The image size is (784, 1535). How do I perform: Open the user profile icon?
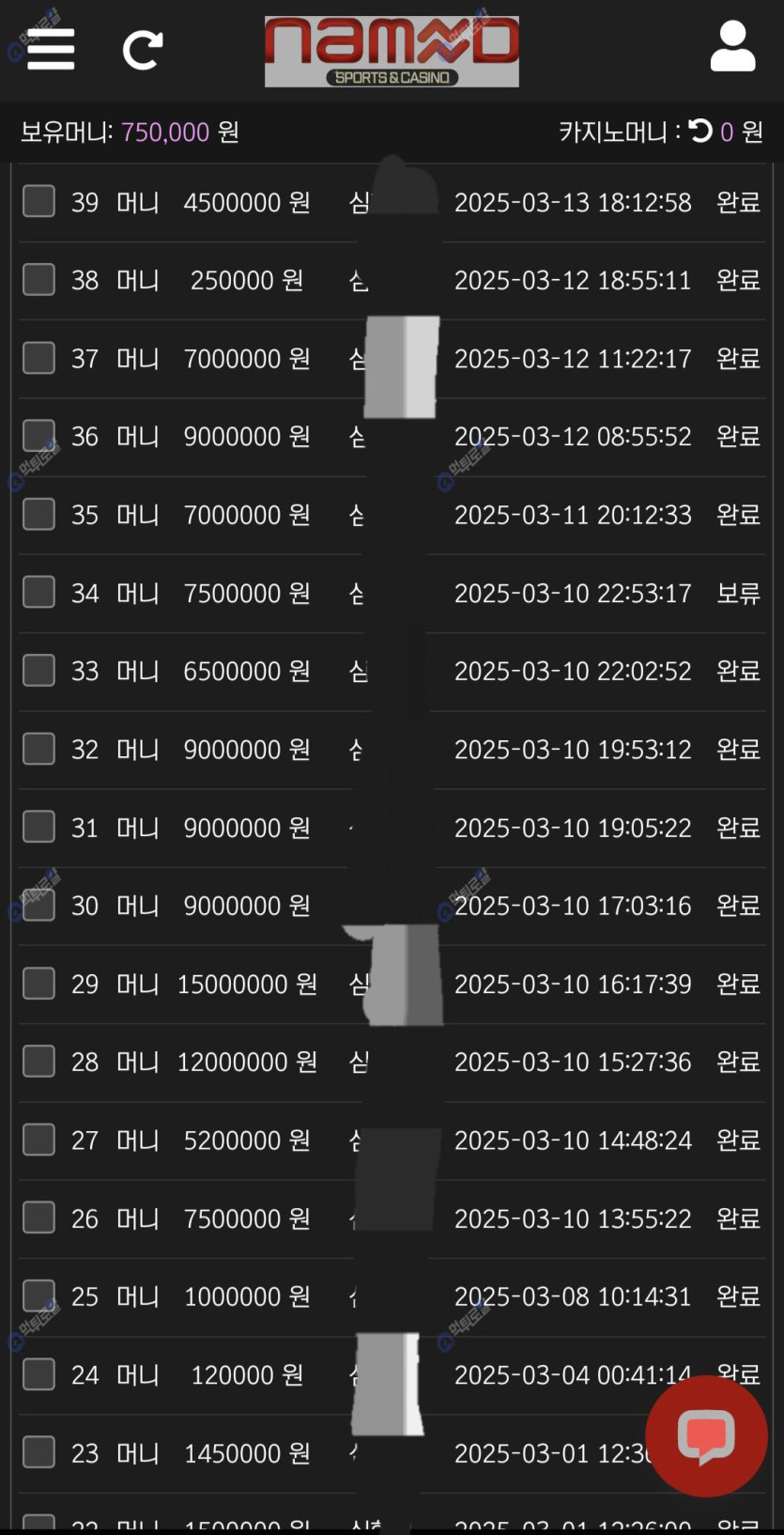[732, 46]
